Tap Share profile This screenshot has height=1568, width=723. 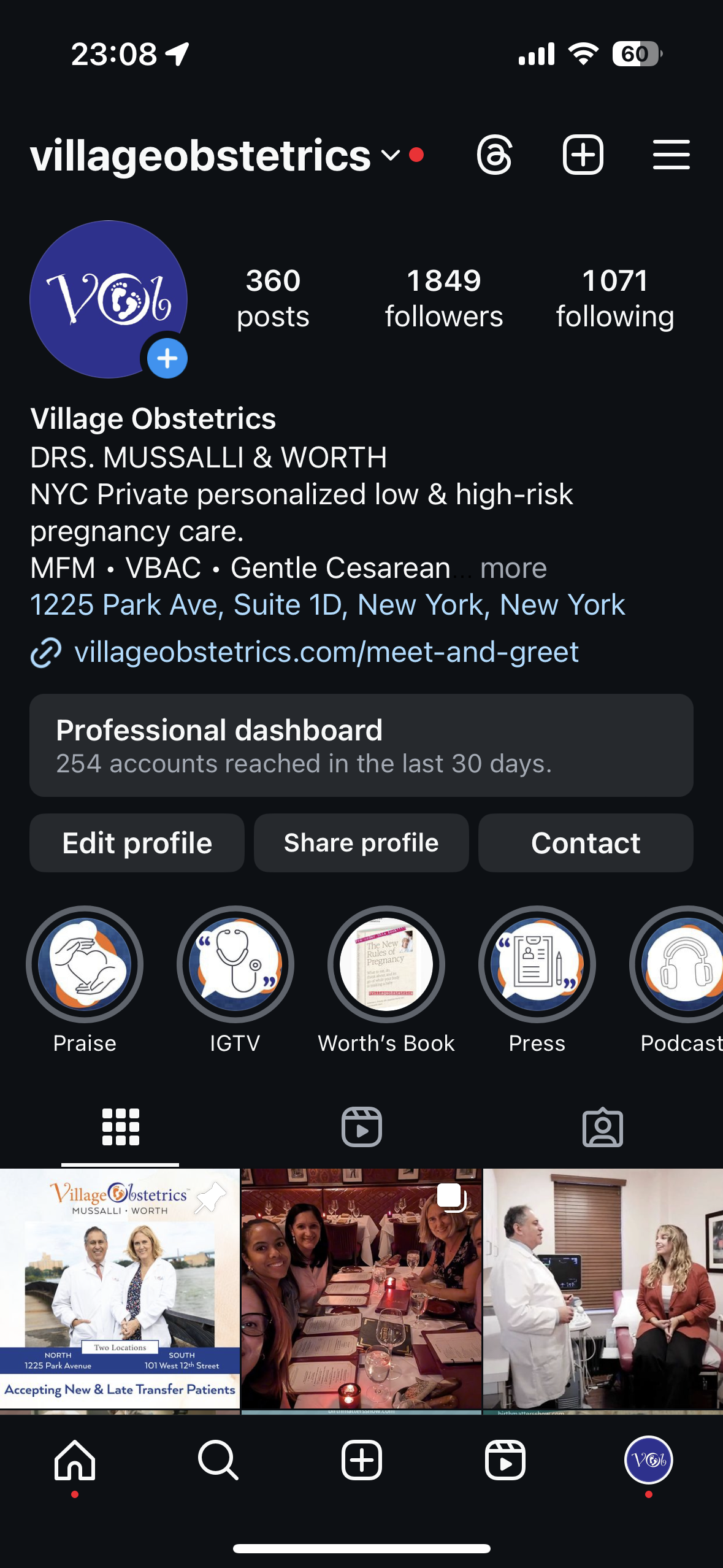(x=361, y=843)
